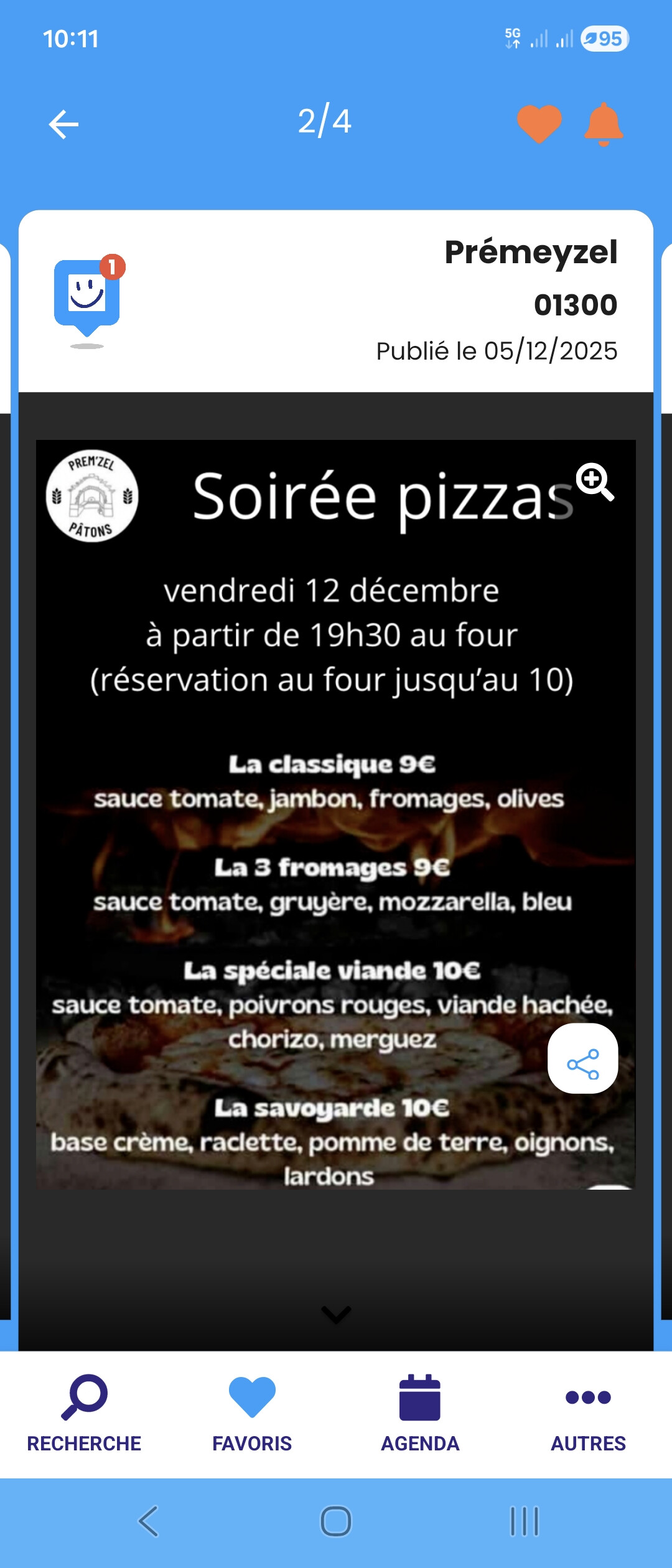The height and width of the screenshot is (1568, 672).
Task: Enlarge the Soirée pizzas poster
Action: (595, 481)
